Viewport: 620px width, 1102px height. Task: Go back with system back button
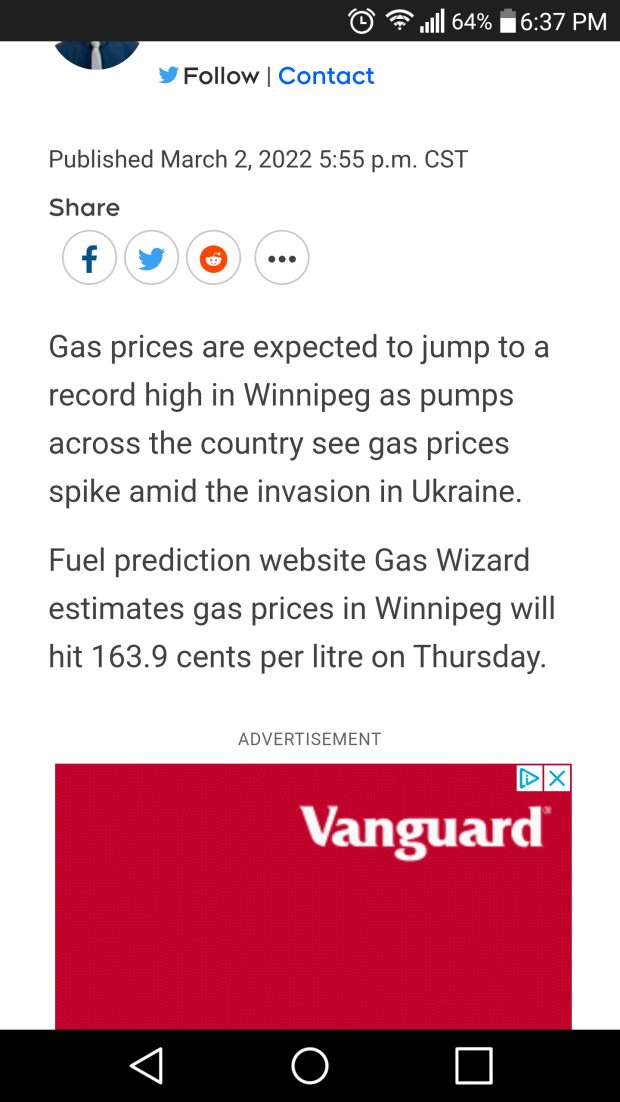(x=147, y=1066)
